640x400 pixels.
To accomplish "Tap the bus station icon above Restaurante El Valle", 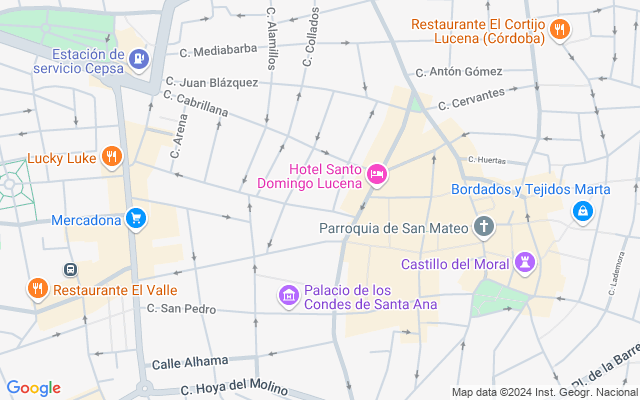I will point(71,269).
